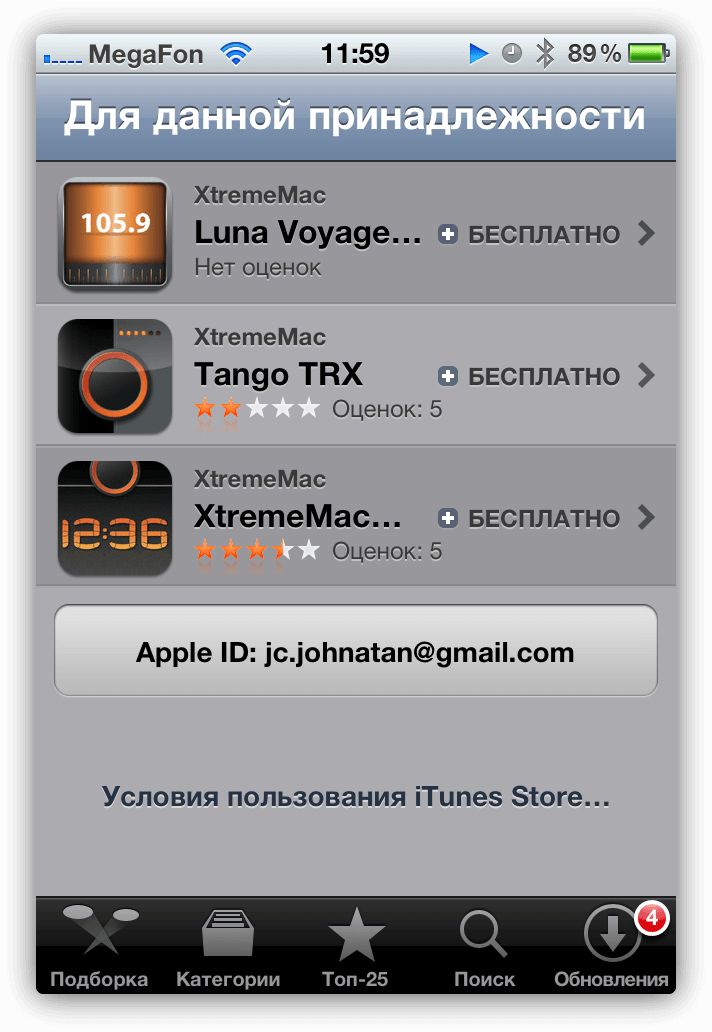Go to the Топ-25 tab
The width and height of the screenshot is (712, 1032).
coord(356,946)
